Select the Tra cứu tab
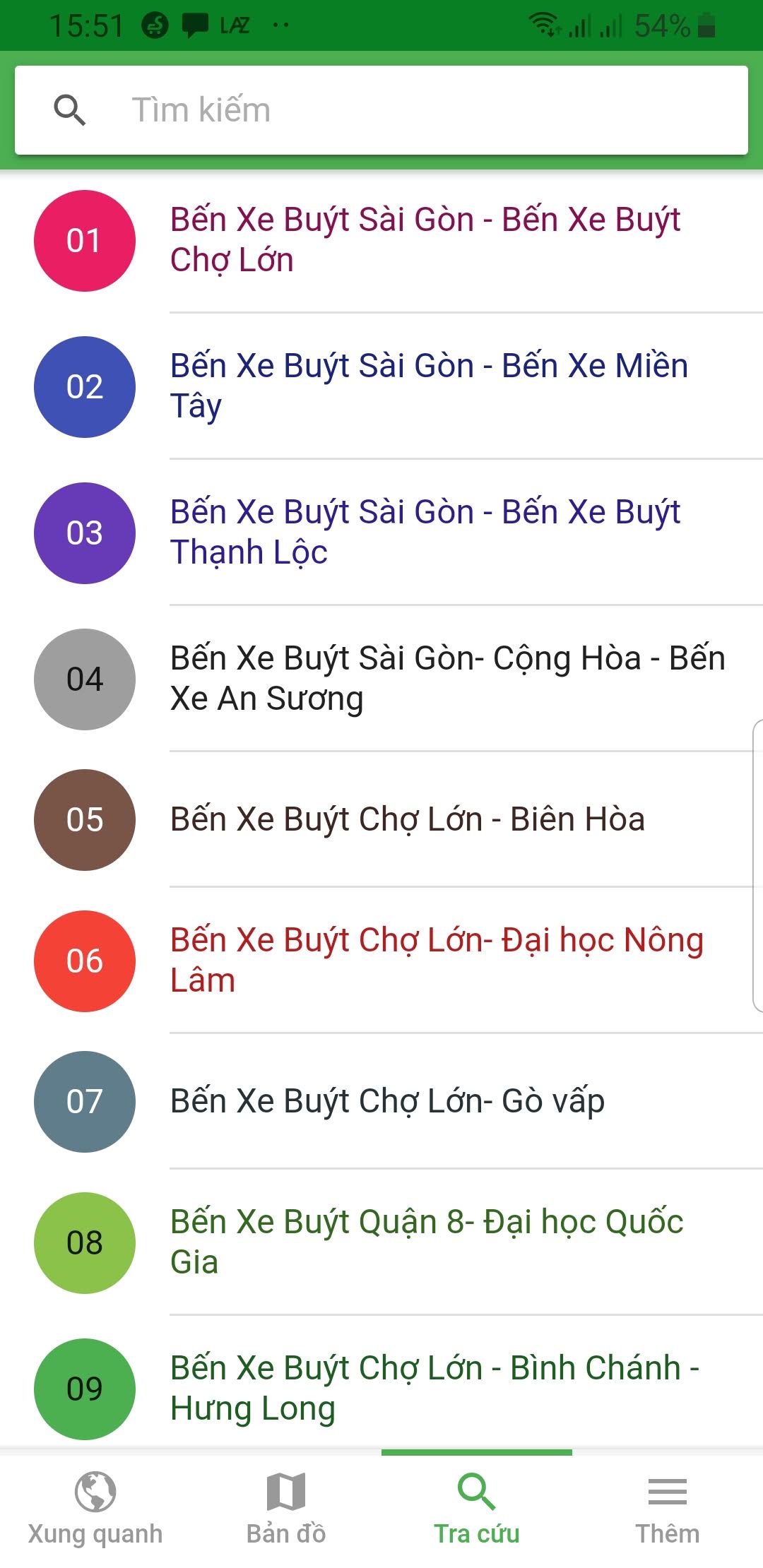 [x=477, y=1509]
